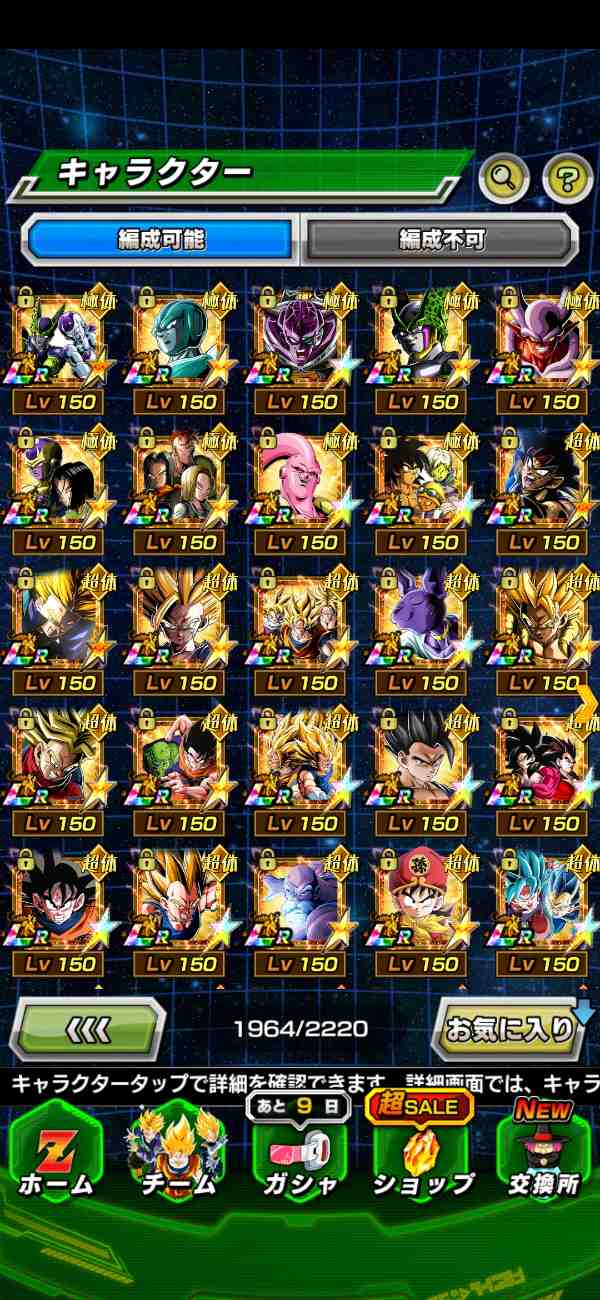Tap the お気に入り favorites button
Screen dimensions: 600x1300
pos(509,1028)
